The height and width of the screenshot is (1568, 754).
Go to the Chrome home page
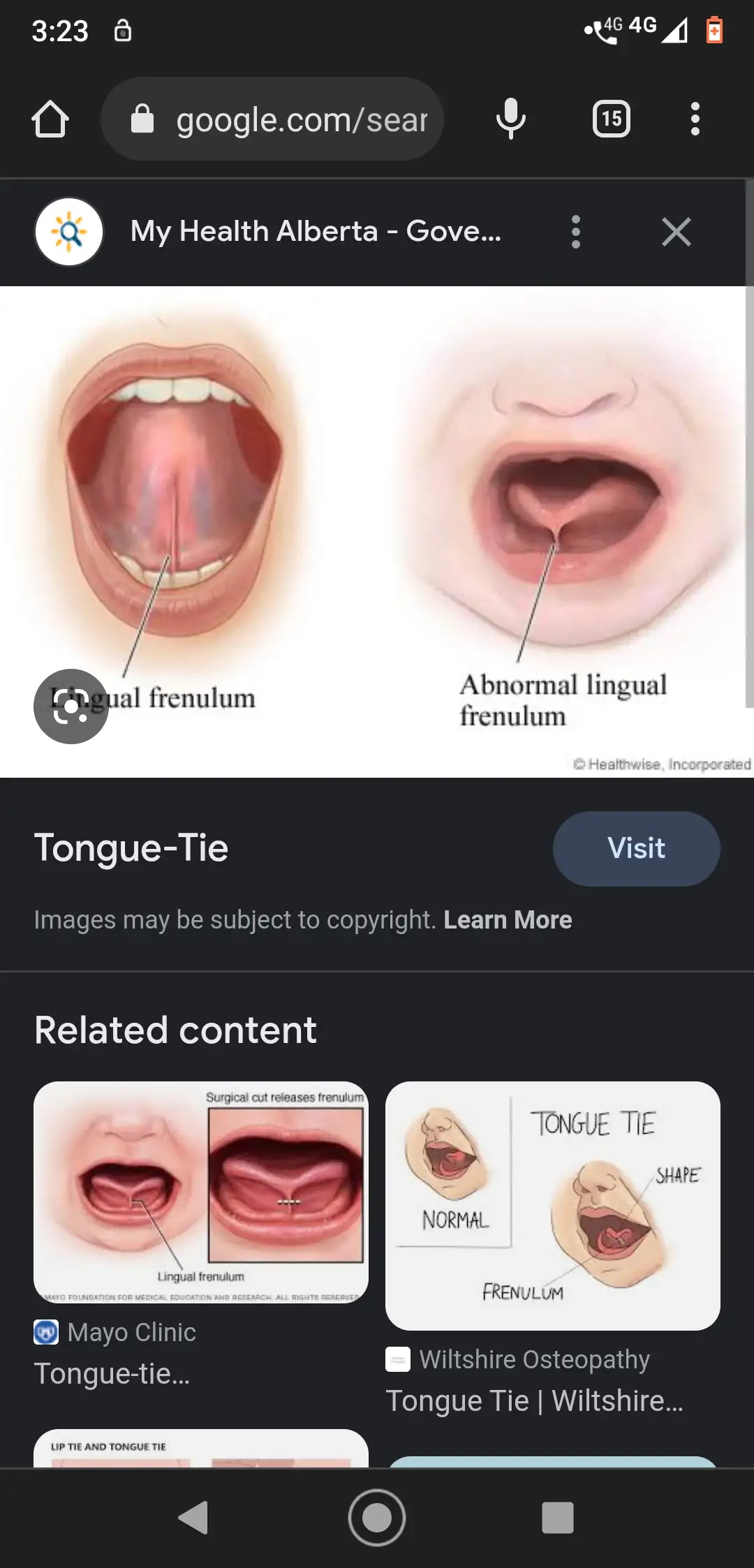point(50,119)
